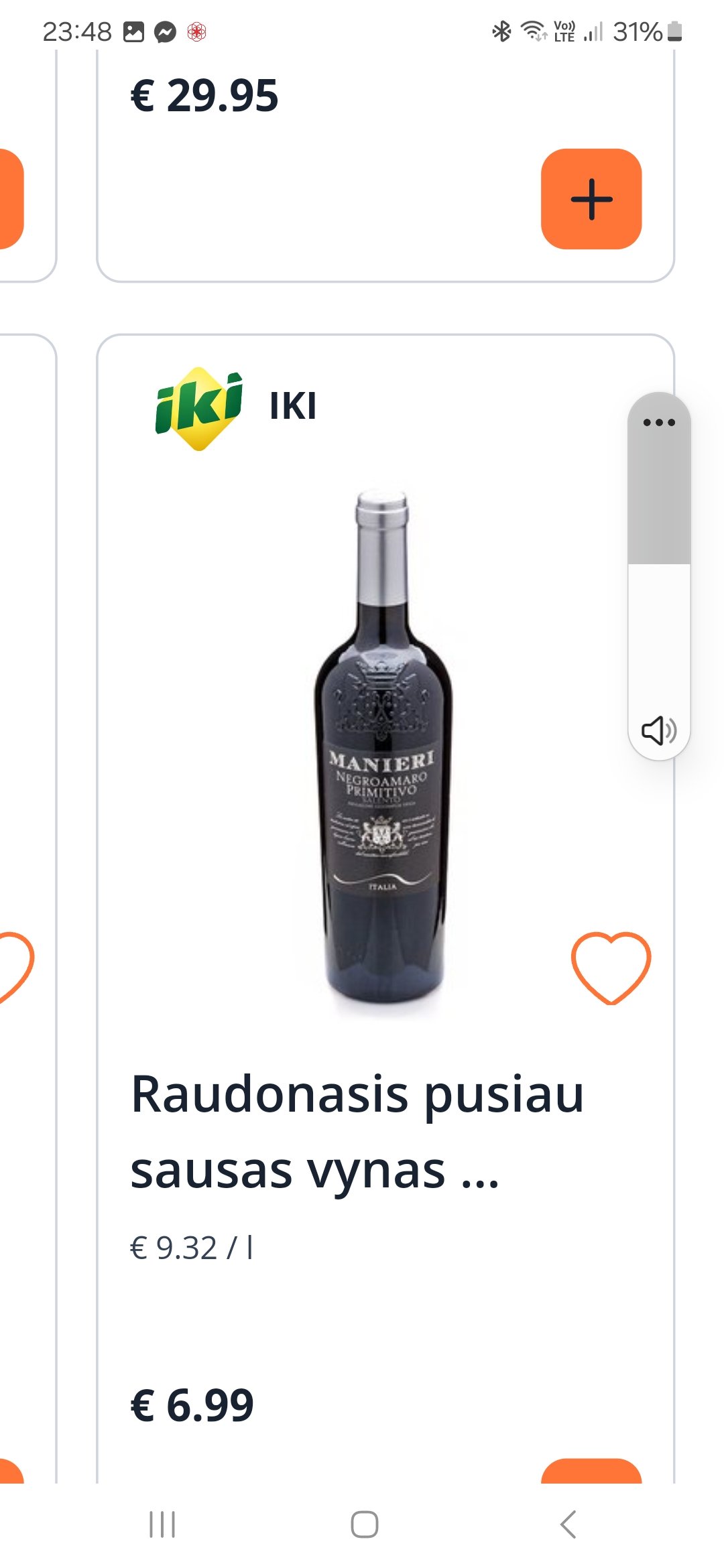Screen dimensions: 724x1568
Task: Expand the volume panel's three-dot options
Action: pos(659,422)
